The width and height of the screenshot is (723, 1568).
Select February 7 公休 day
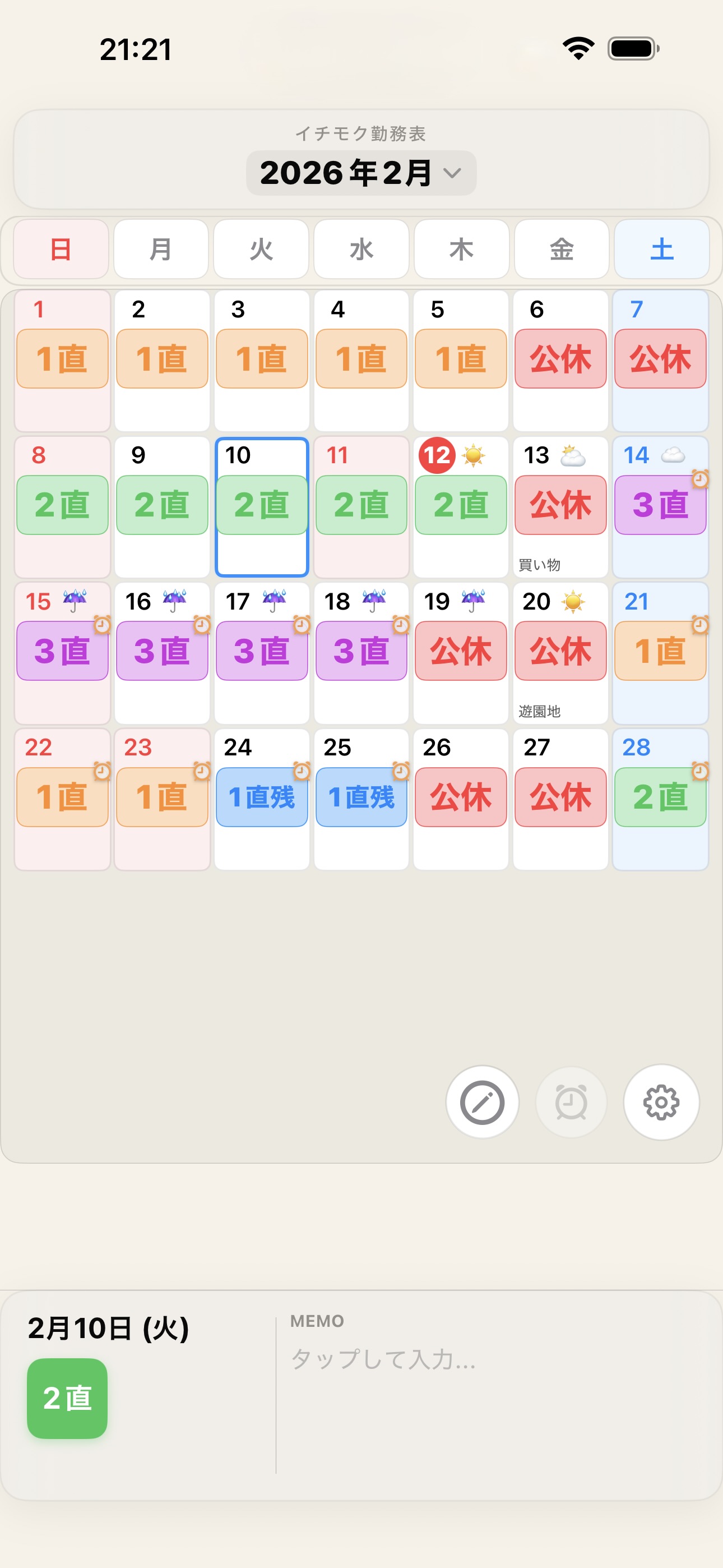point(660,361)
